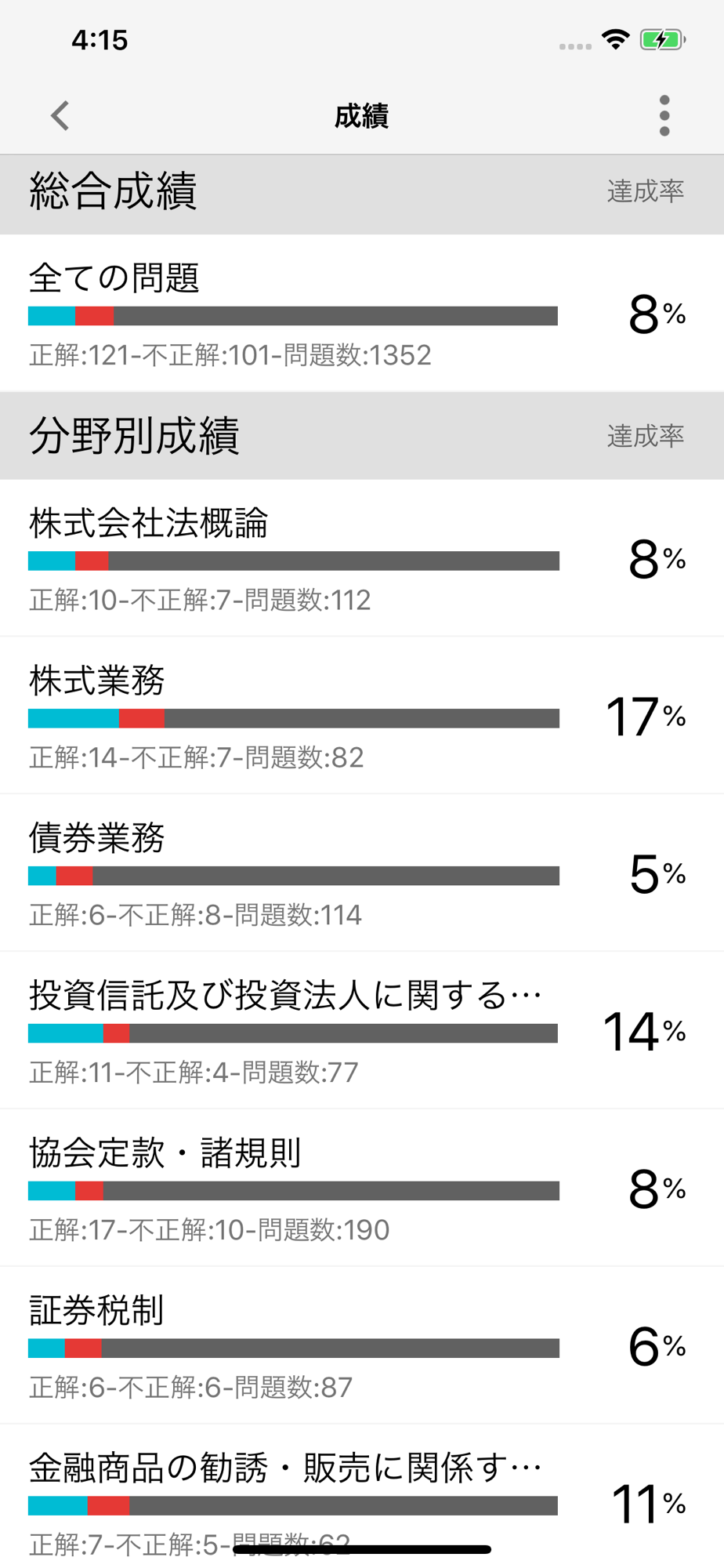Open 投資信託及び投資法人に関する… row
The height and width of the screenshot is (1568, 724).
click(362, 1030)
